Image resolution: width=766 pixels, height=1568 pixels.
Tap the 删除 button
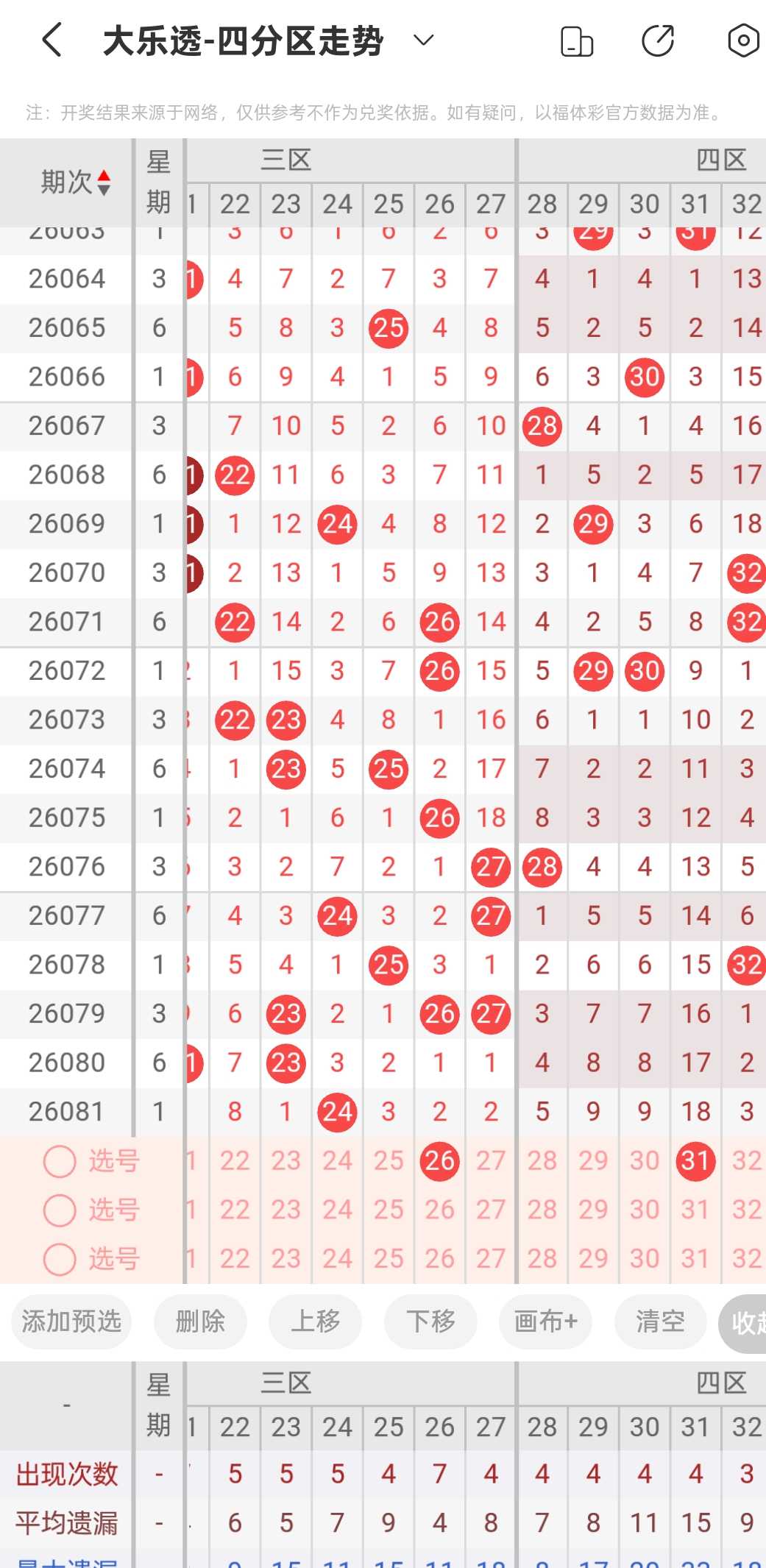coord(200,1322)
